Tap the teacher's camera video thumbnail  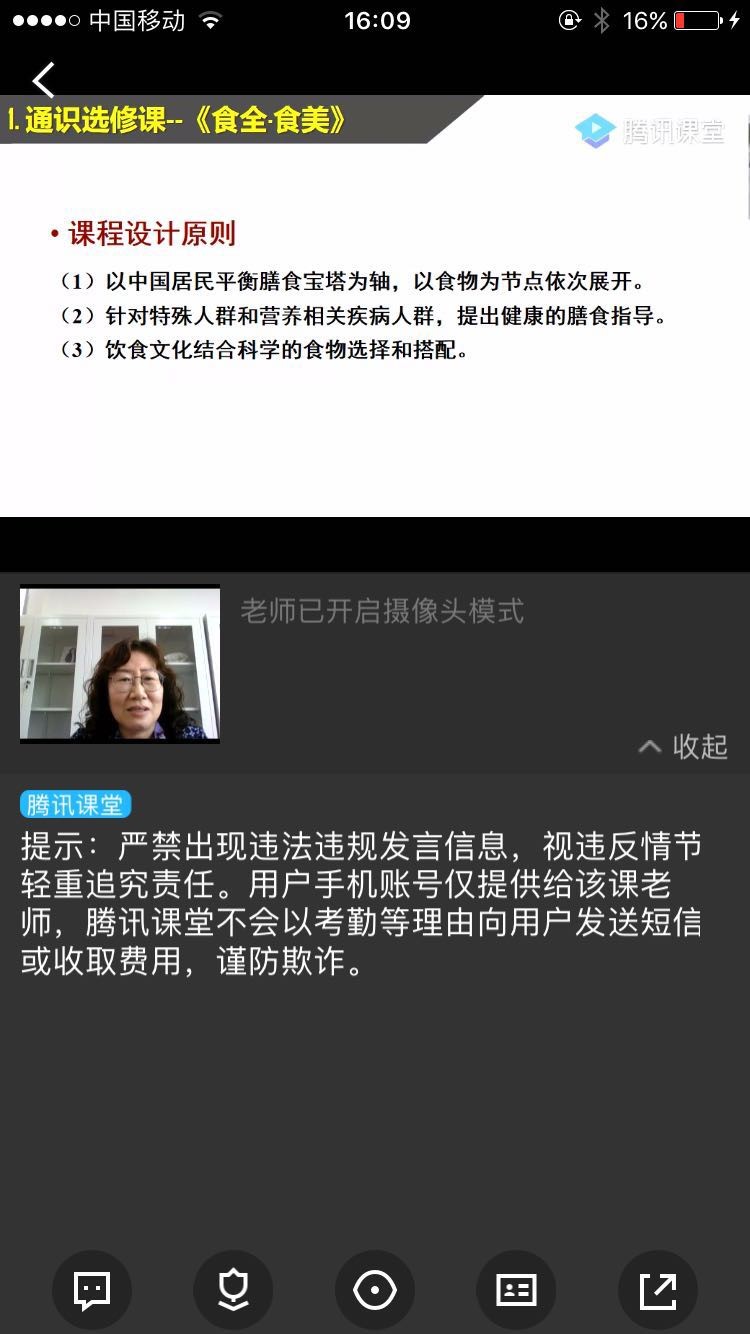(120, 664)
